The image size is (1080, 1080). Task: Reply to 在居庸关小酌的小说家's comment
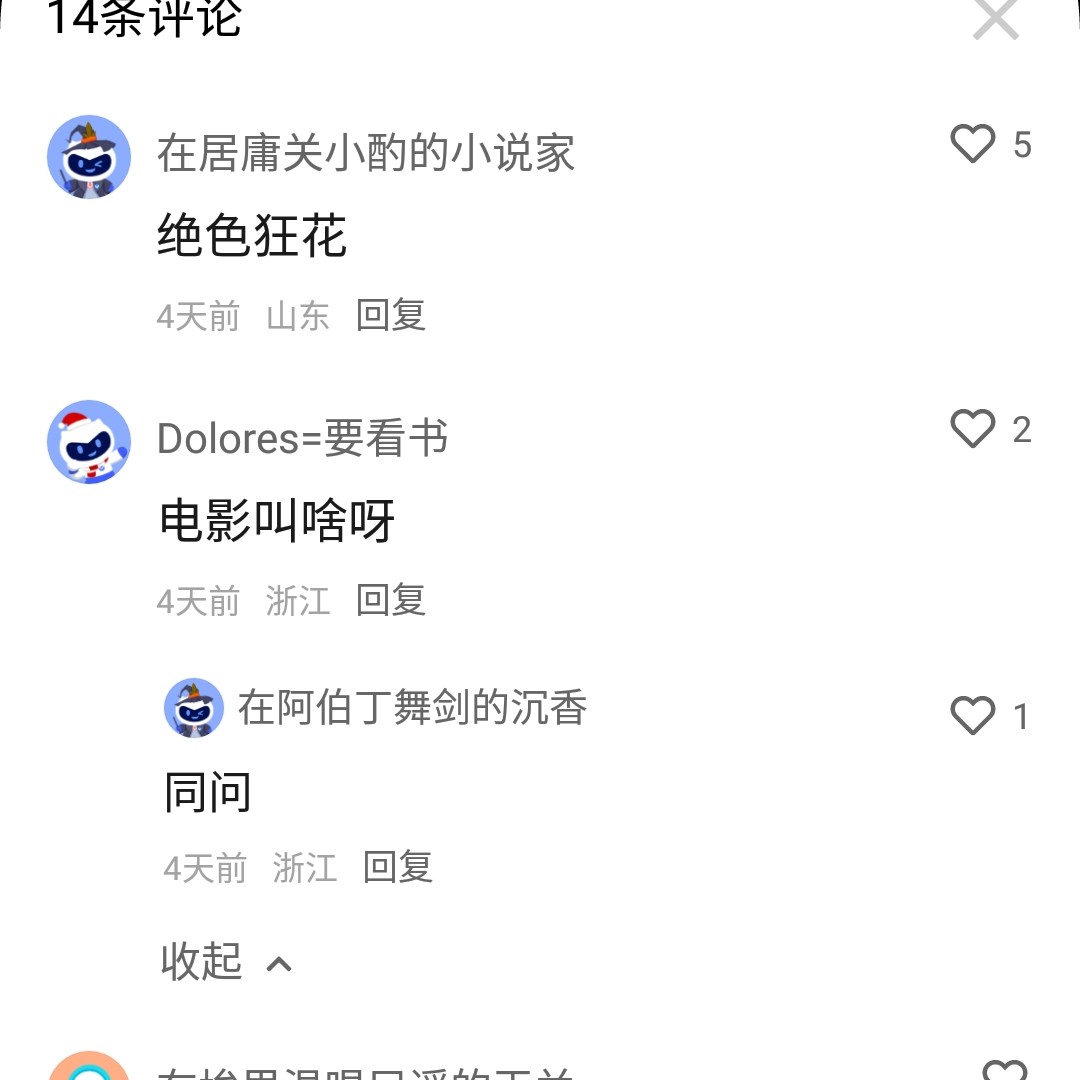391,316
